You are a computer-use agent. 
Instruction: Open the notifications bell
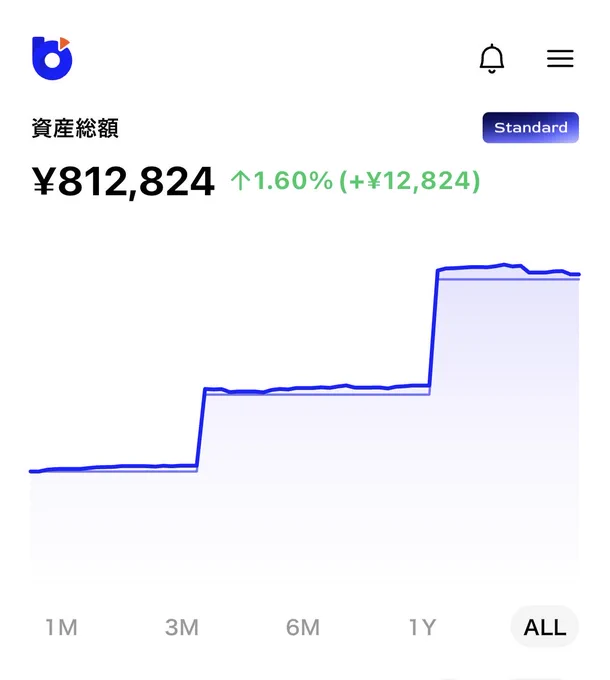tap(492, 59)
